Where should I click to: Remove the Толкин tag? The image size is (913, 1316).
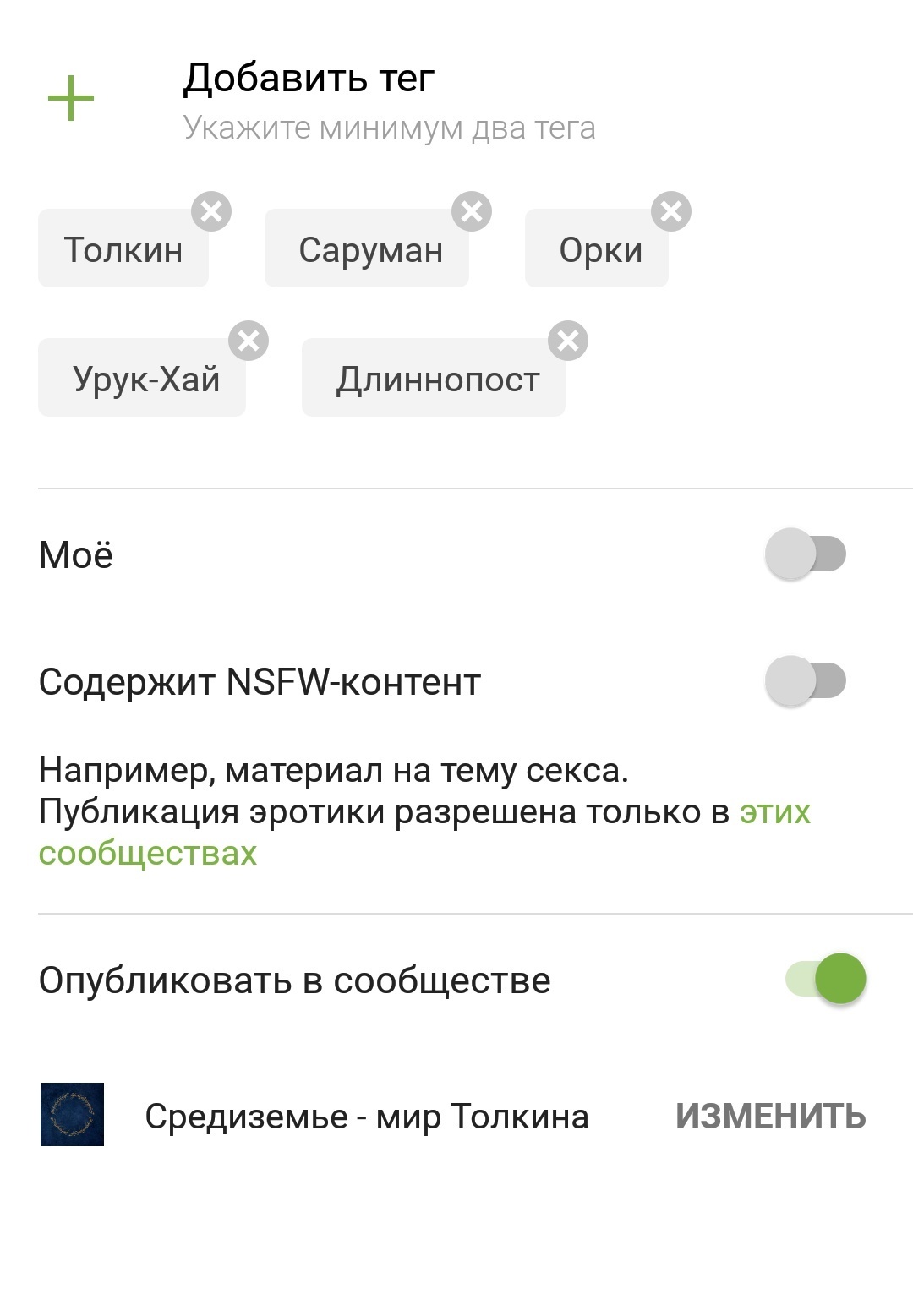pos(211,211)
